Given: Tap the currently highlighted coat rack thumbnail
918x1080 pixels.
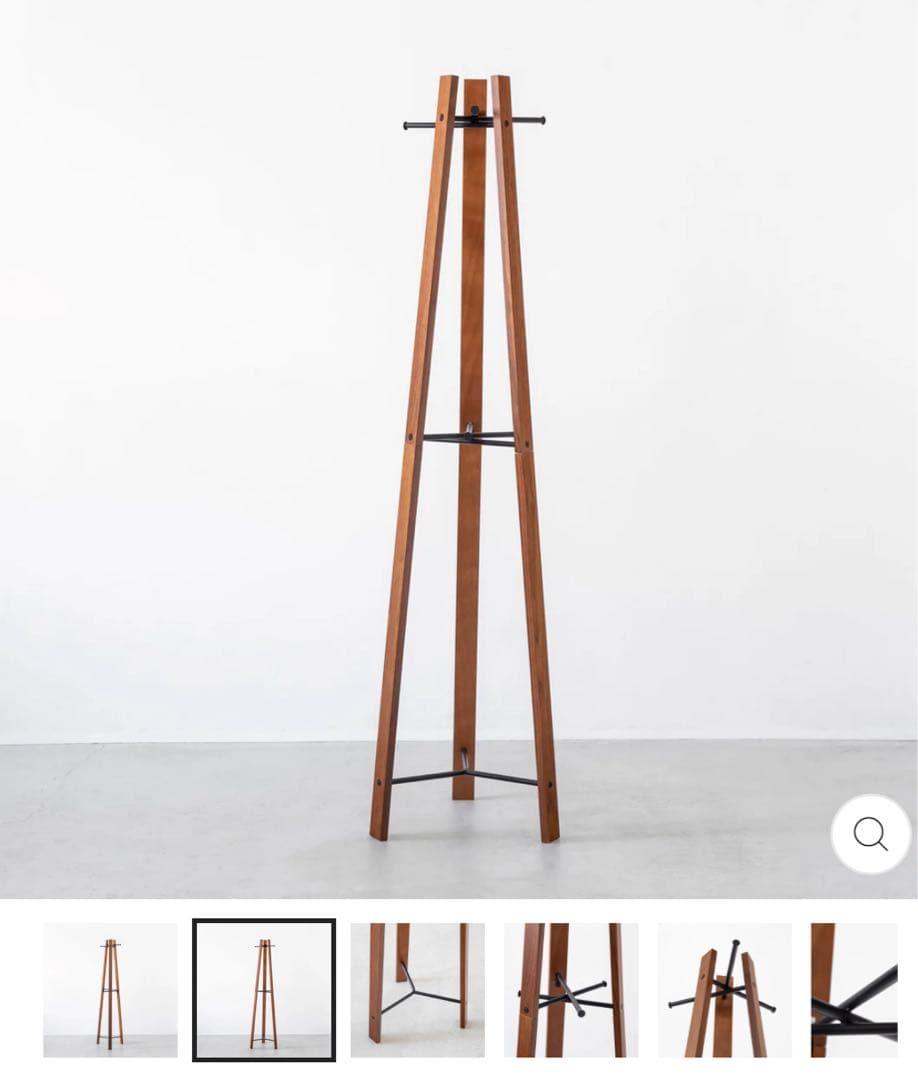Looking at the screenshot, I should point(264,990).
